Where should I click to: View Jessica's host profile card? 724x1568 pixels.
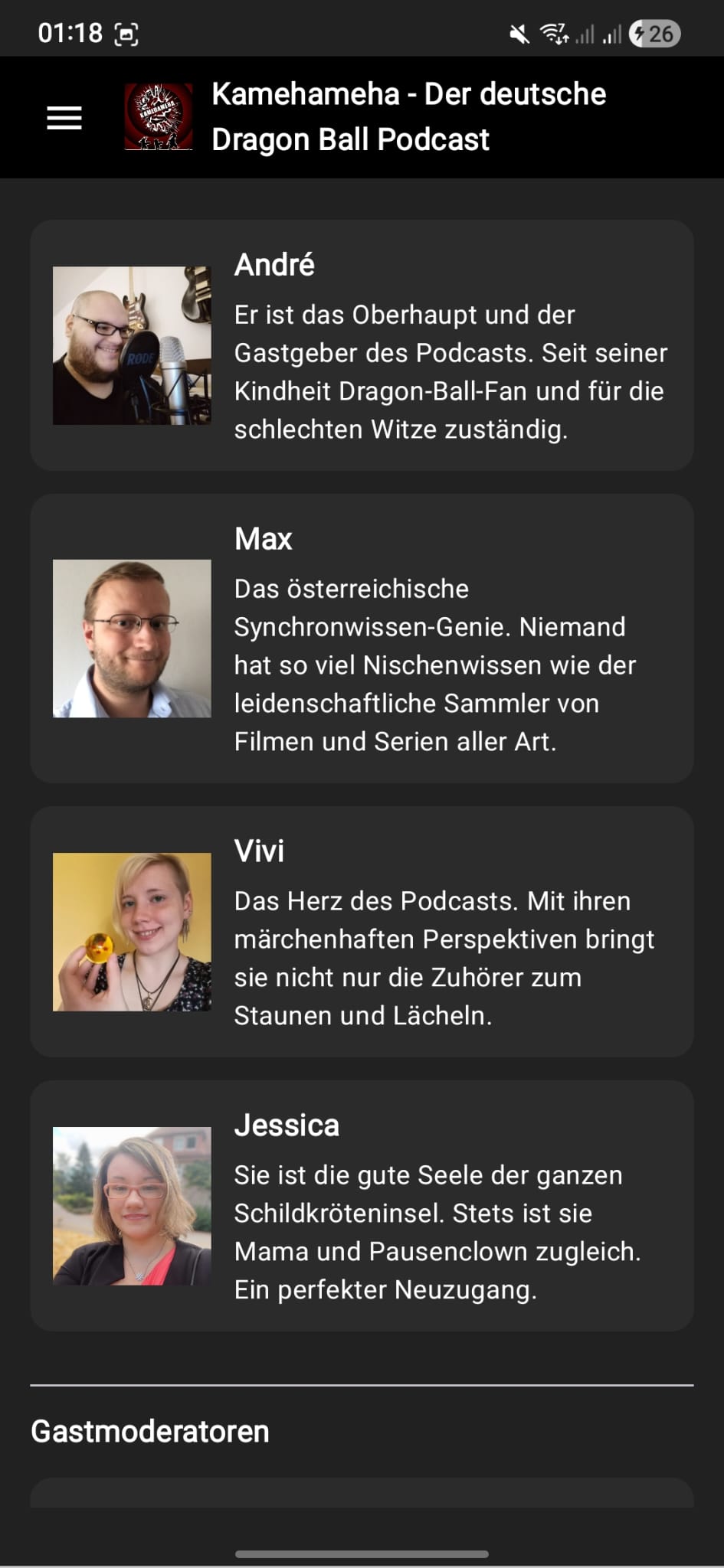[x=362, y=1206]
